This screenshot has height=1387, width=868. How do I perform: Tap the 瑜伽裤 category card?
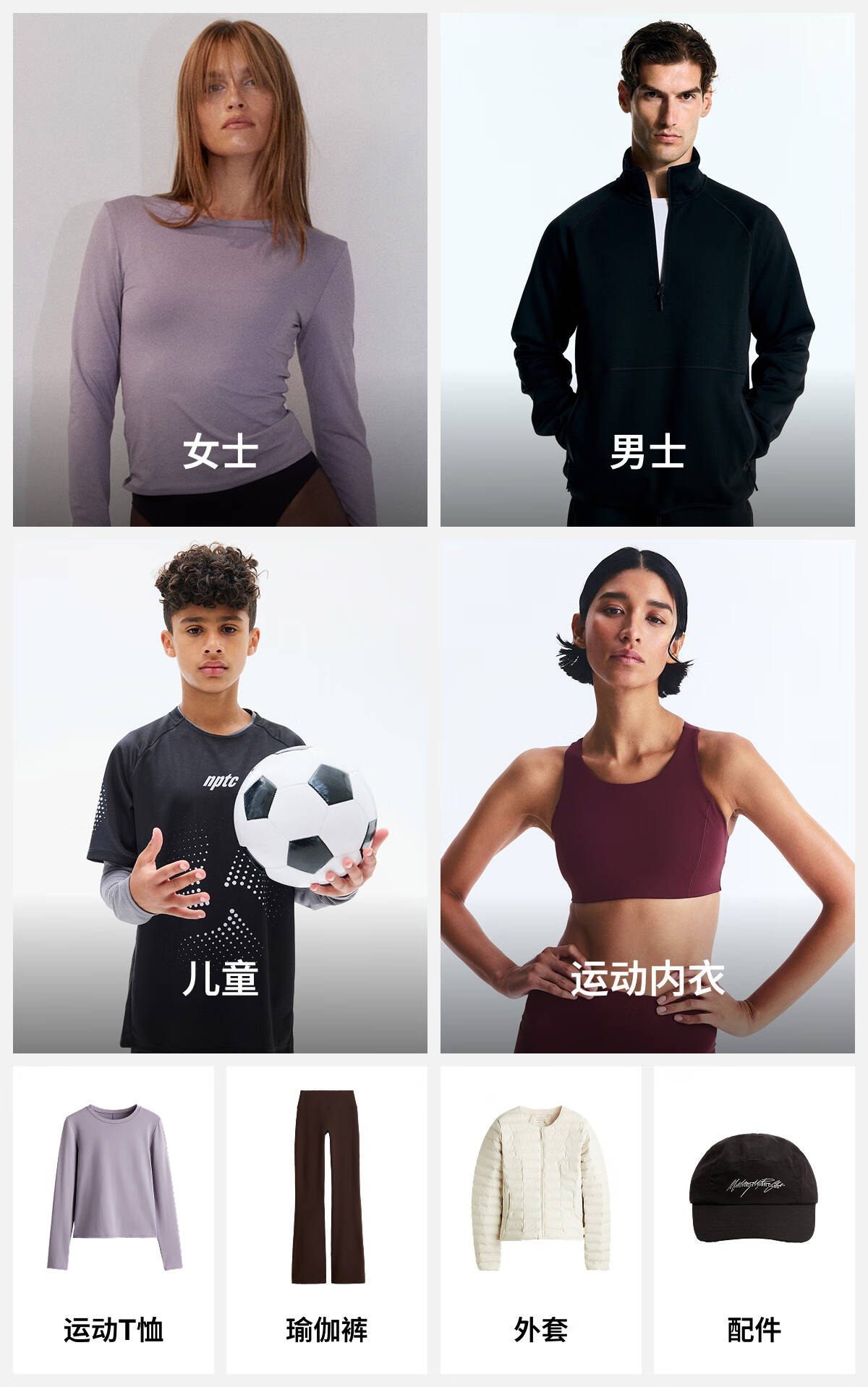327,1219
